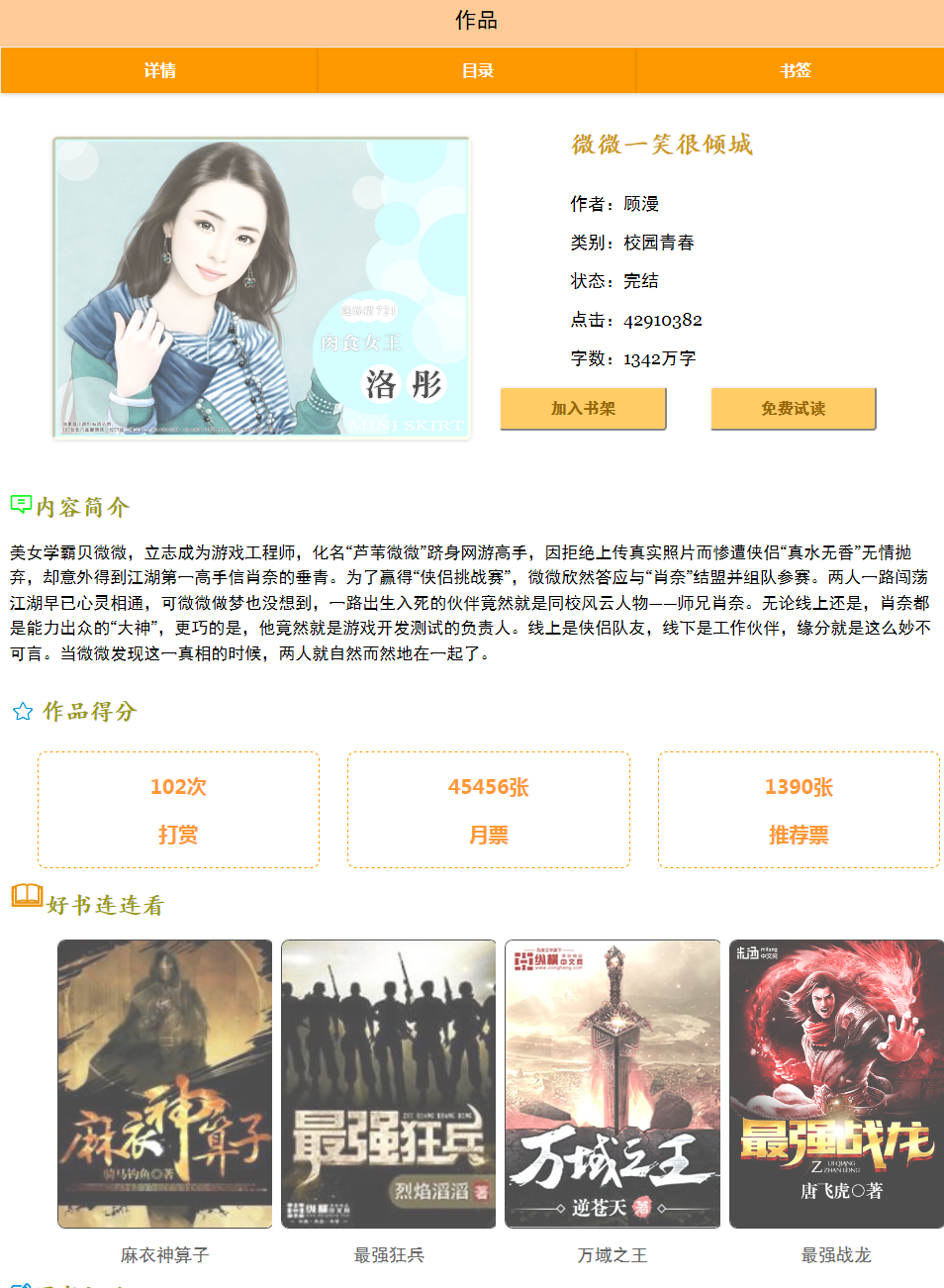Tap the 推荐票 card

tap(799, 810)
